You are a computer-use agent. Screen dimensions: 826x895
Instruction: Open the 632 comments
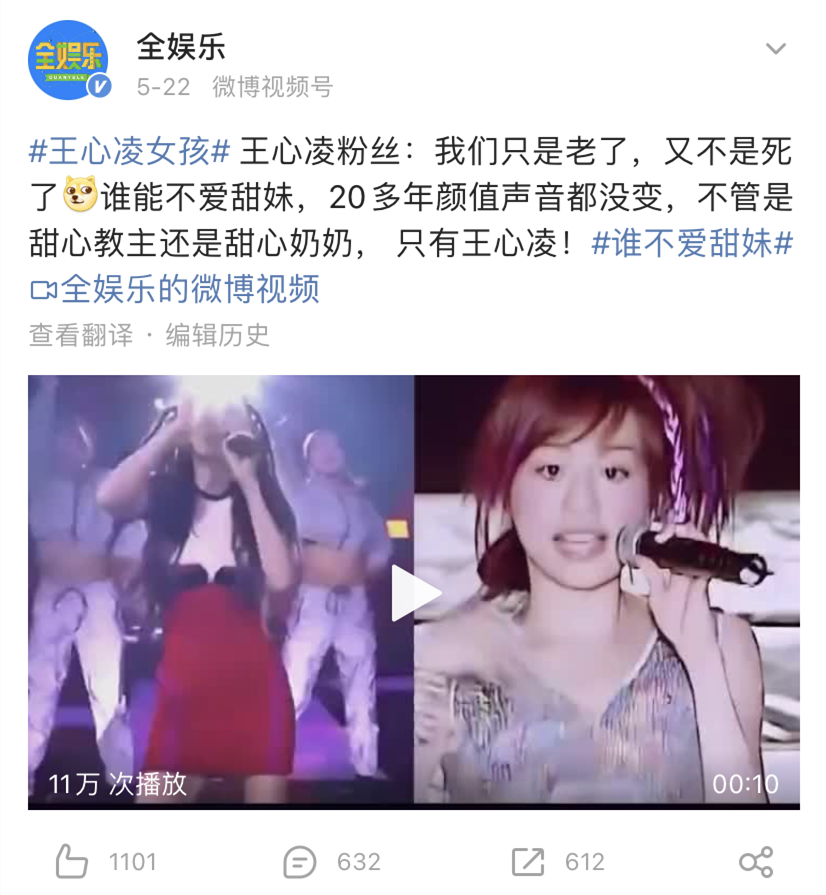tap(300, 861)
